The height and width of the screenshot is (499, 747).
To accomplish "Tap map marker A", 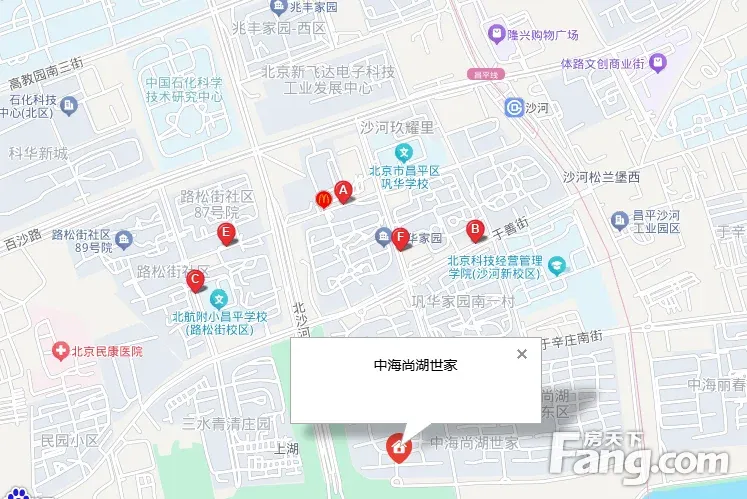I will pos(342,190).
